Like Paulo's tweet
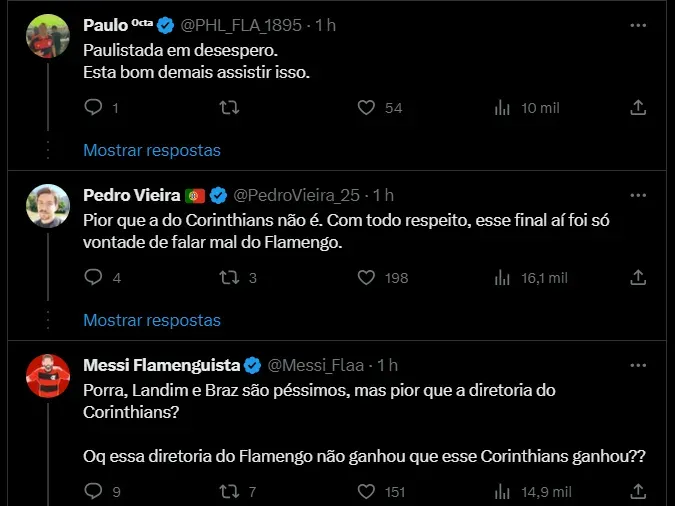Screen dimensions: 675x506 click(366, 108)
